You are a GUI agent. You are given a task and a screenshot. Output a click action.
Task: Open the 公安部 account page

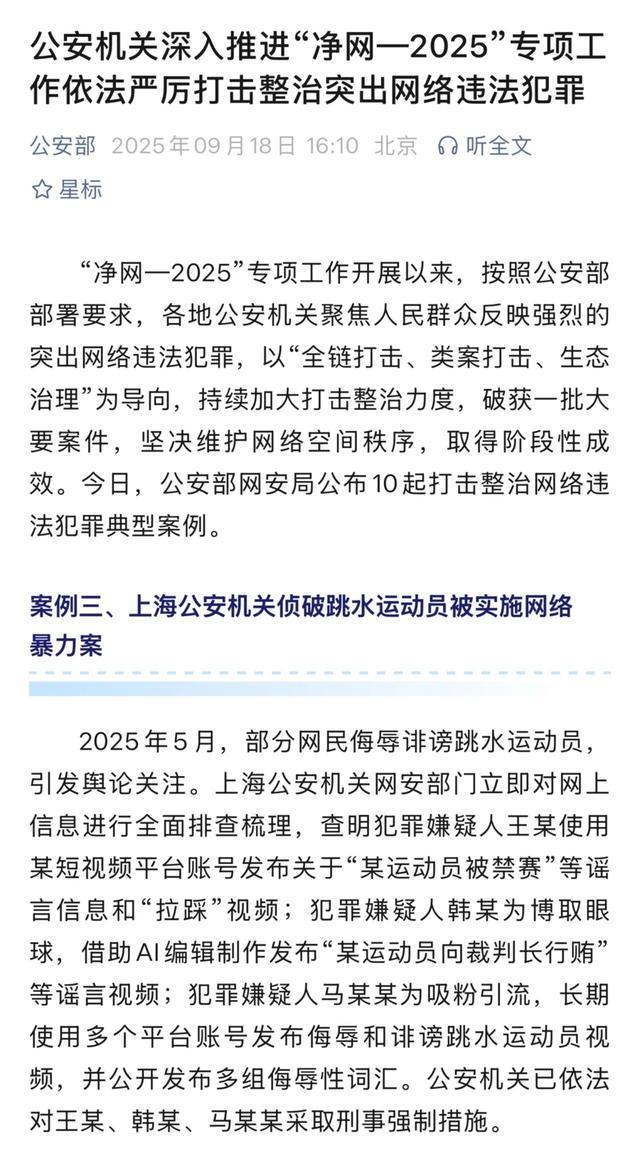click(63, 146)
